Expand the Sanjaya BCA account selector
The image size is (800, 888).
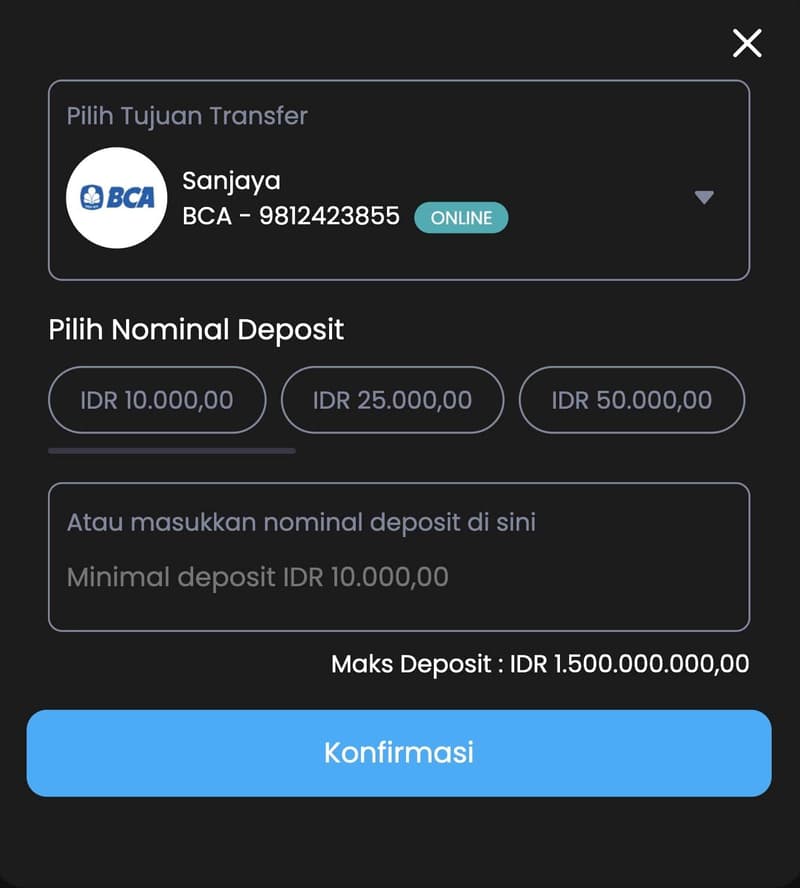(x=400, y=198)
